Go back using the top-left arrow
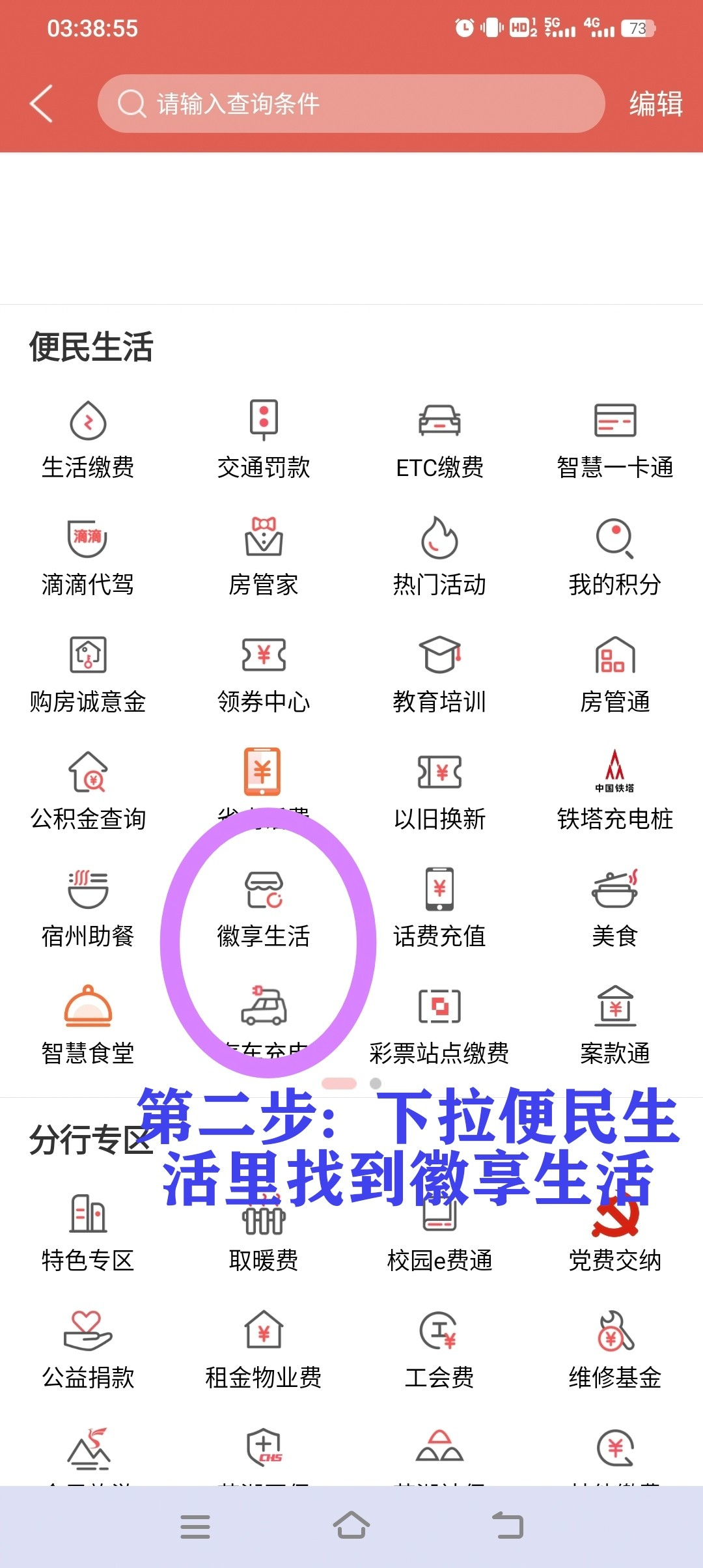The height and width of the screenshot is (1568, 703). [x=41, y=104]
